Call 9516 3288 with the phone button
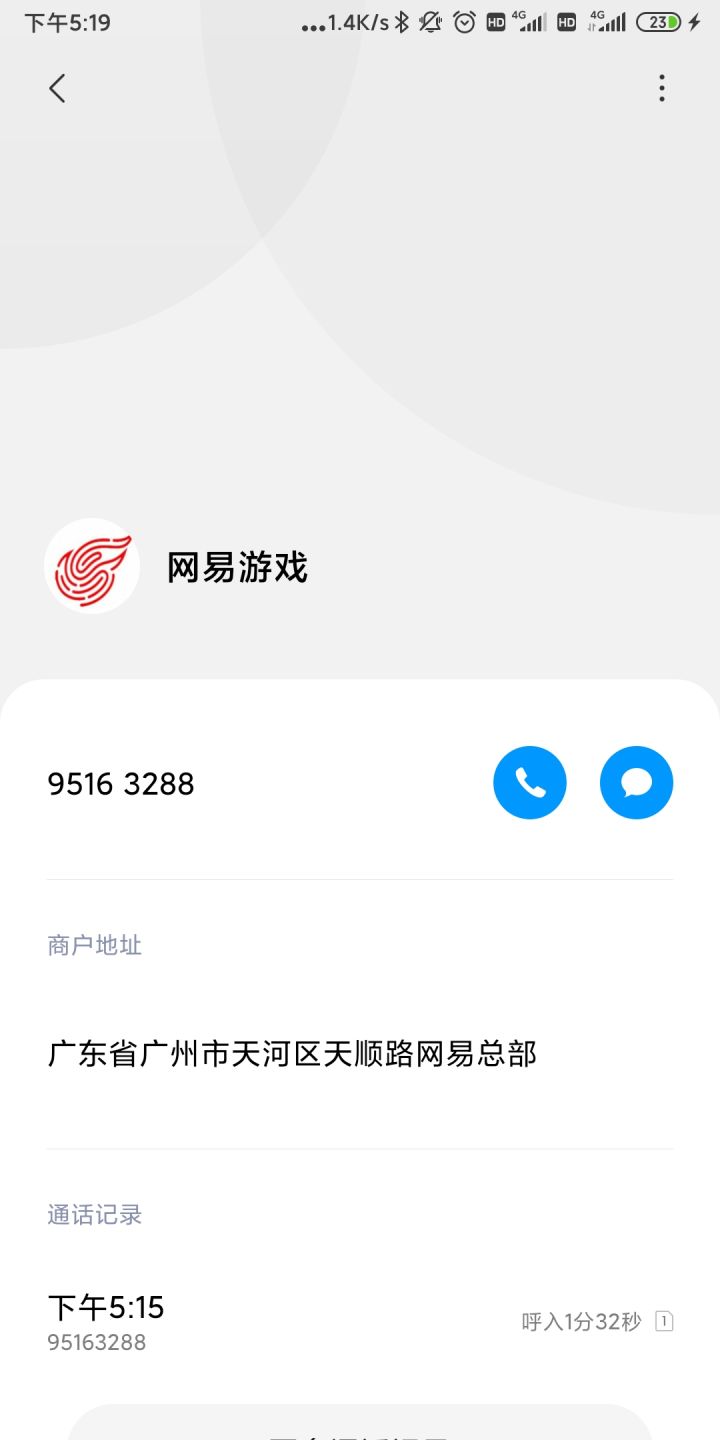 point(530,783)
